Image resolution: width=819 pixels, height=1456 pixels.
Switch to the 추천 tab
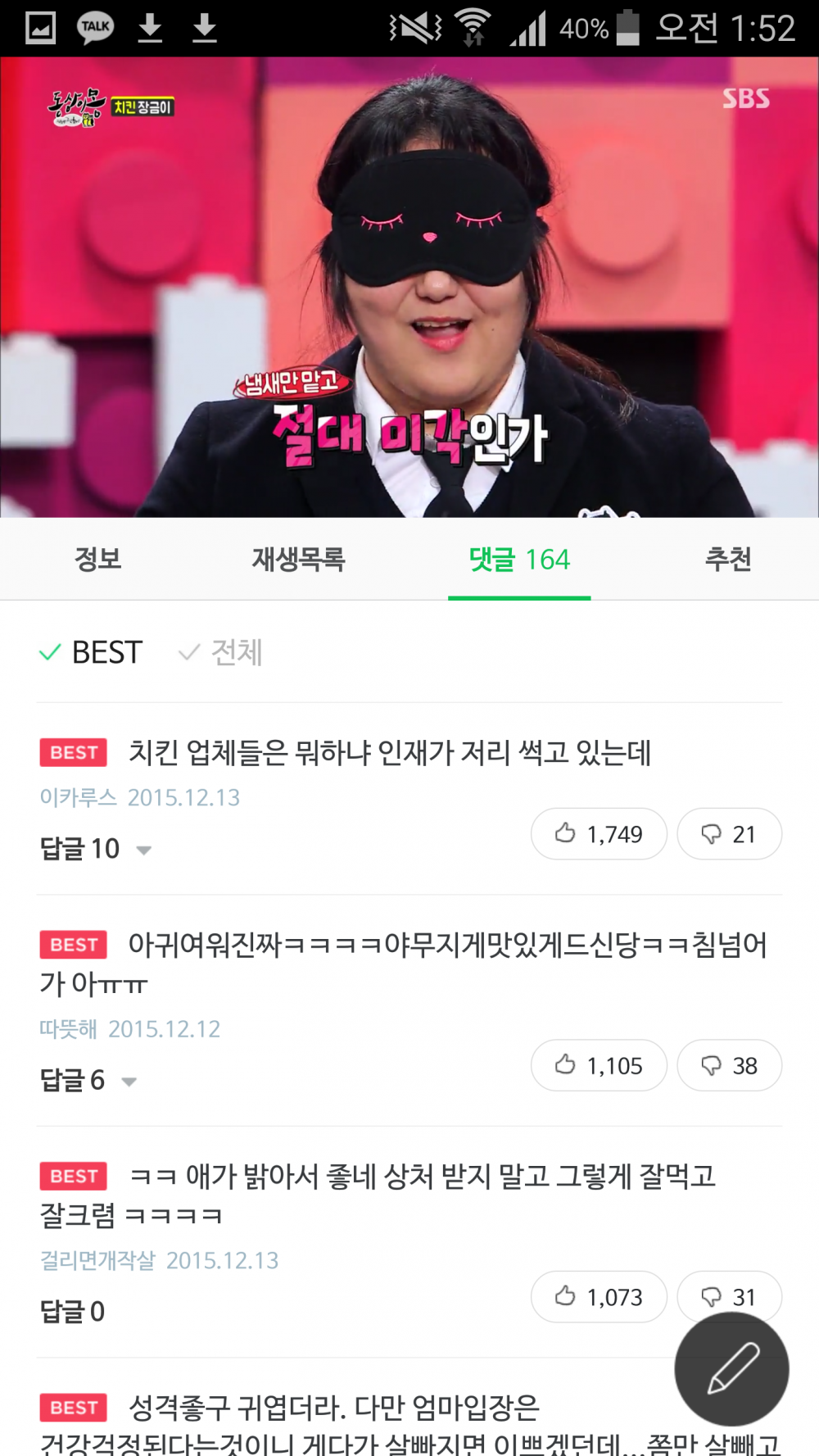(x=728, y=560)
